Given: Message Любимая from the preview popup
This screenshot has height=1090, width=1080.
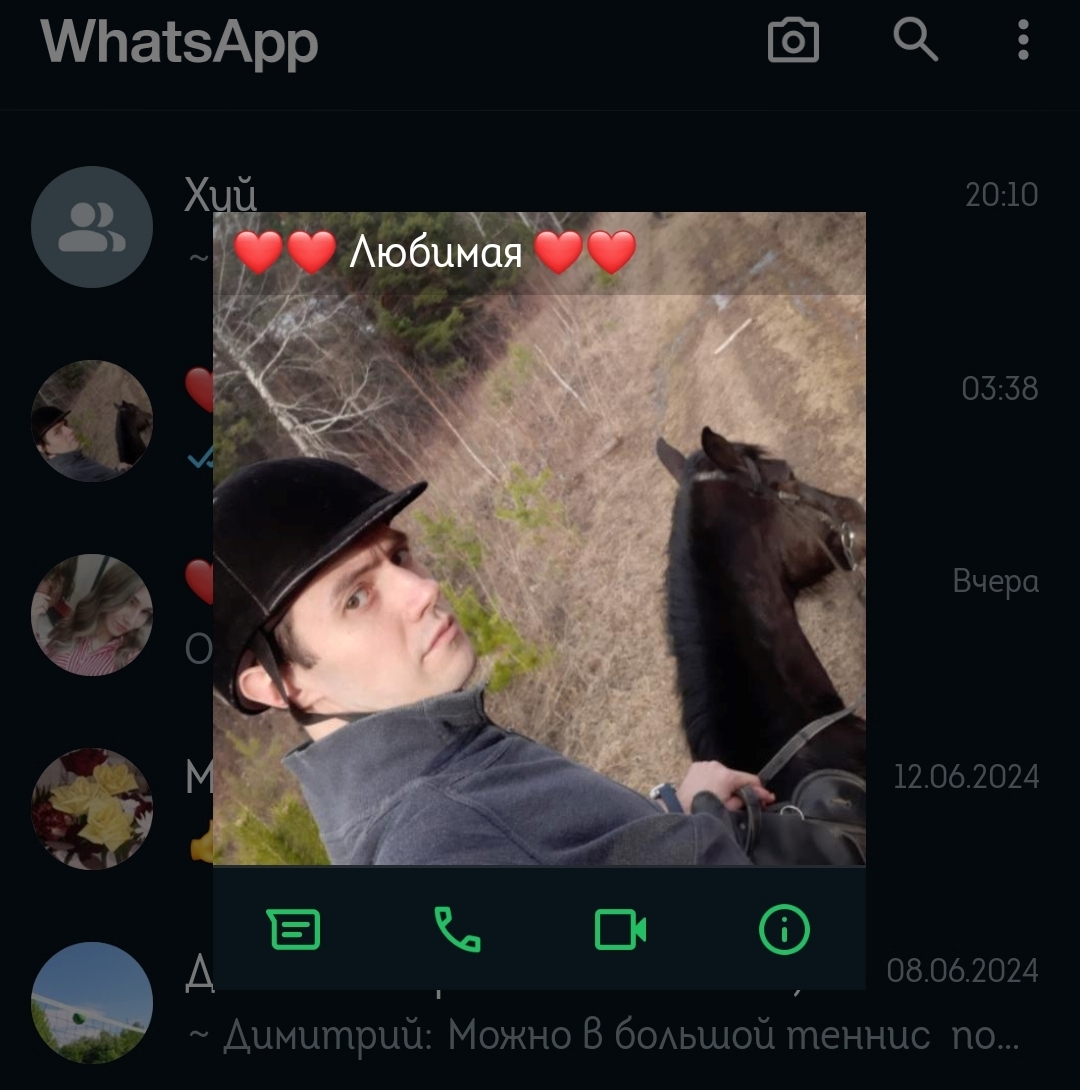Looking at the screenshot, I should pyautogui.click(x=294, y=931).
